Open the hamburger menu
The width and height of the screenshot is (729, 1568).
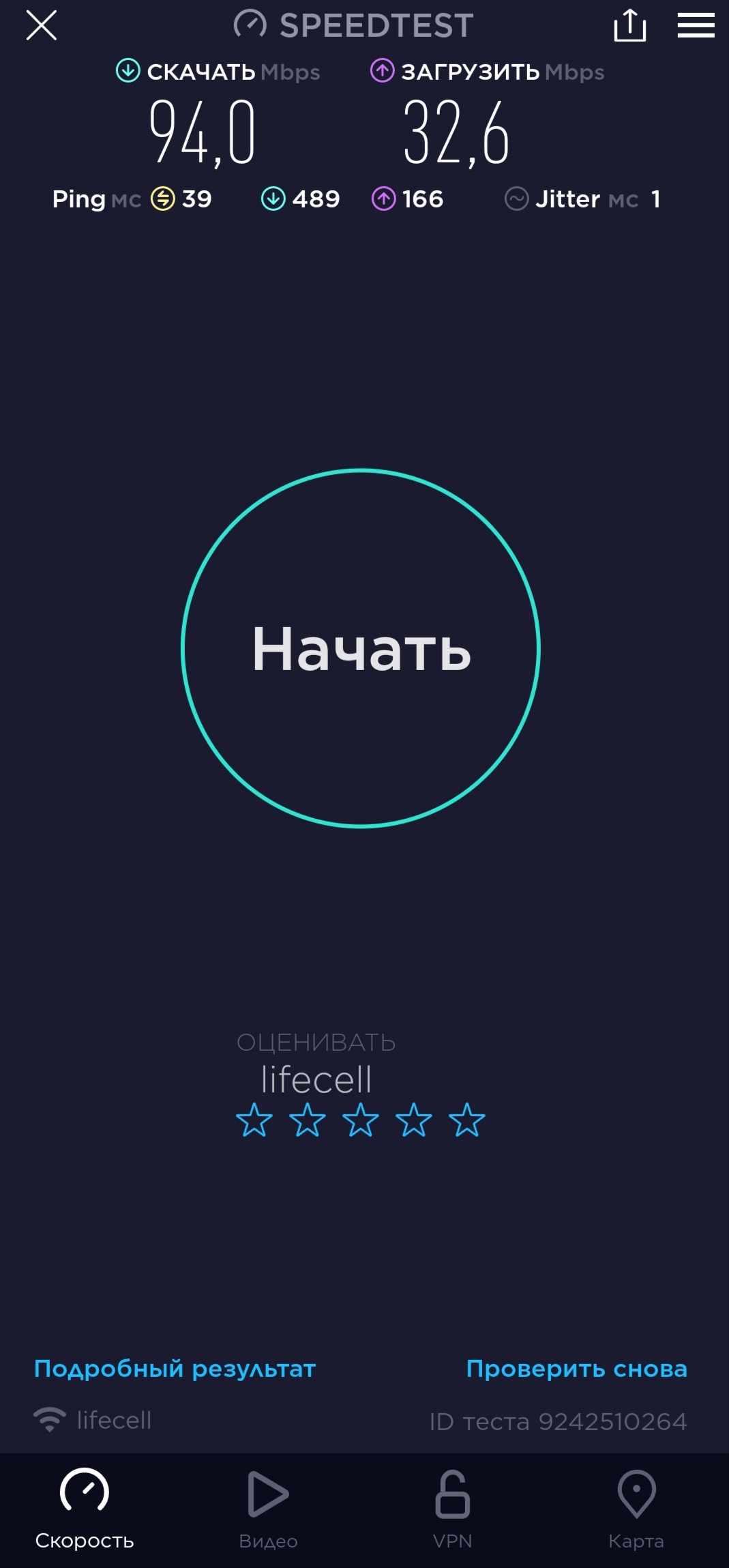tap(696, 26)
